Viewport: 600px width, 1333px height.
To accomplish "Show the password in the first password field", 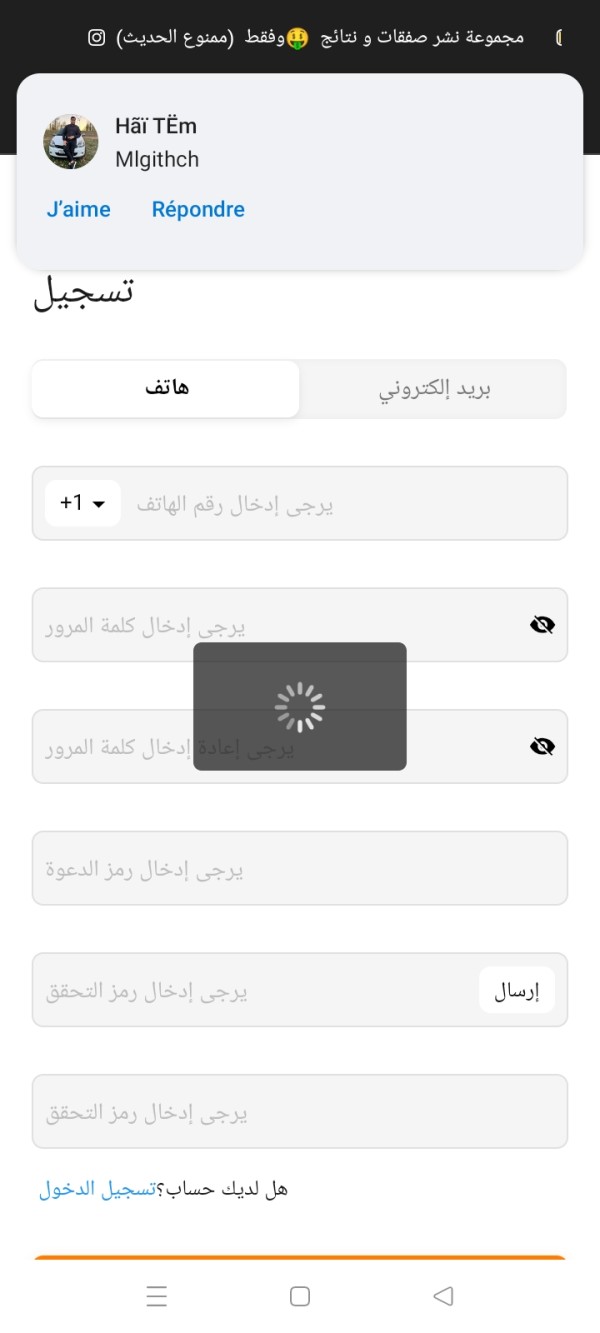I will tap(542, 625).
